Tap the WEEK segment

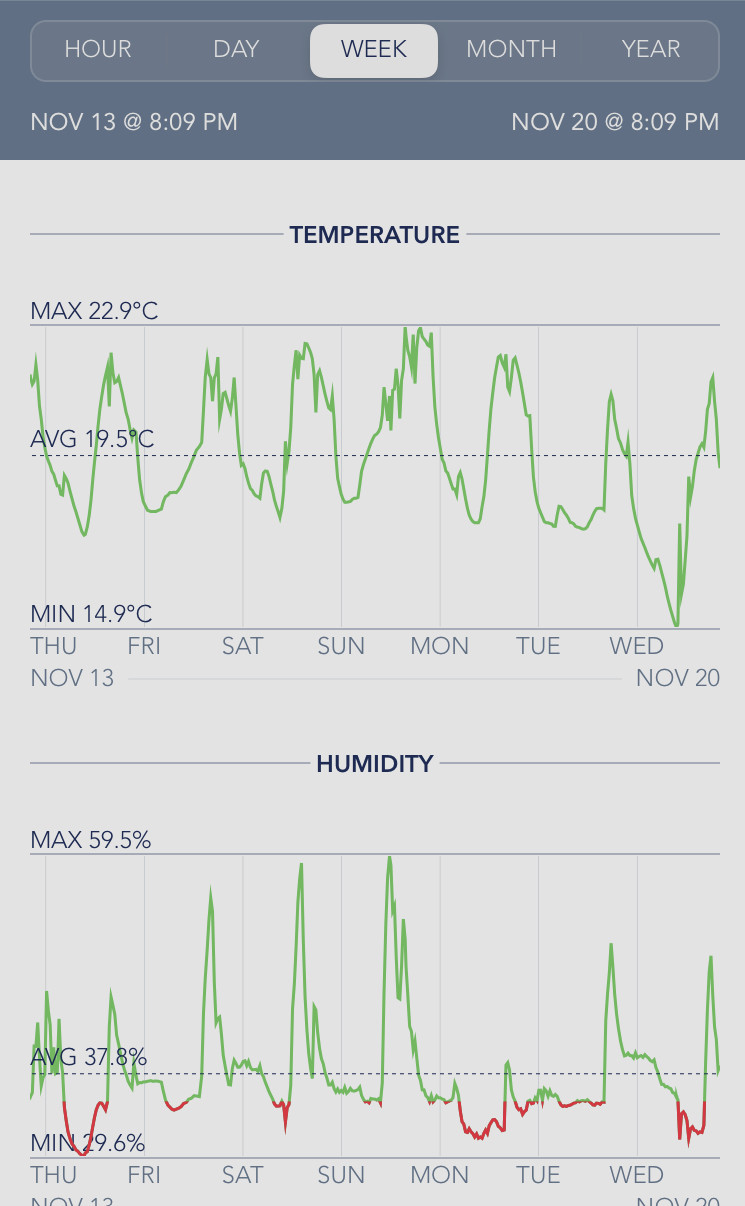(x=374, y=50)
